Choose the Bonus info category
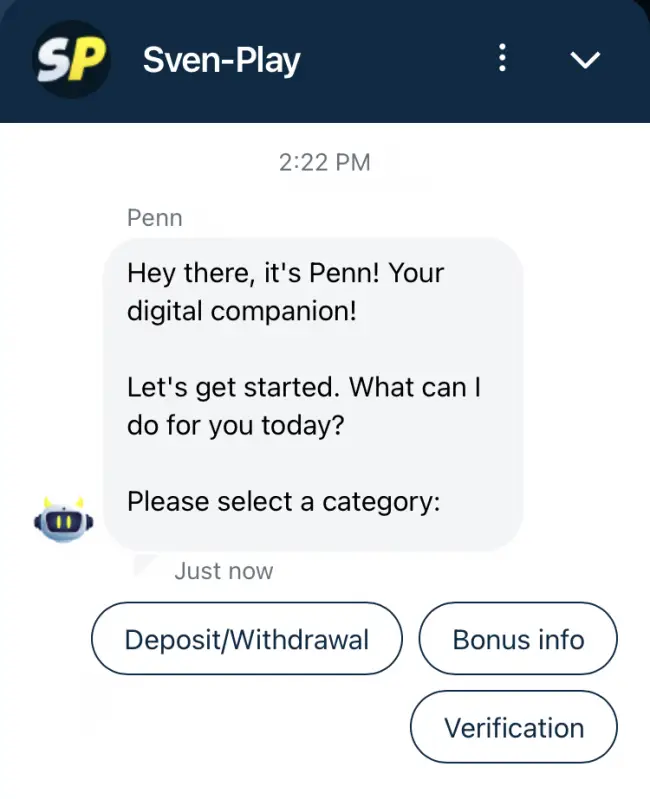The width and height of the screenshot is (650, 799). 518,639
